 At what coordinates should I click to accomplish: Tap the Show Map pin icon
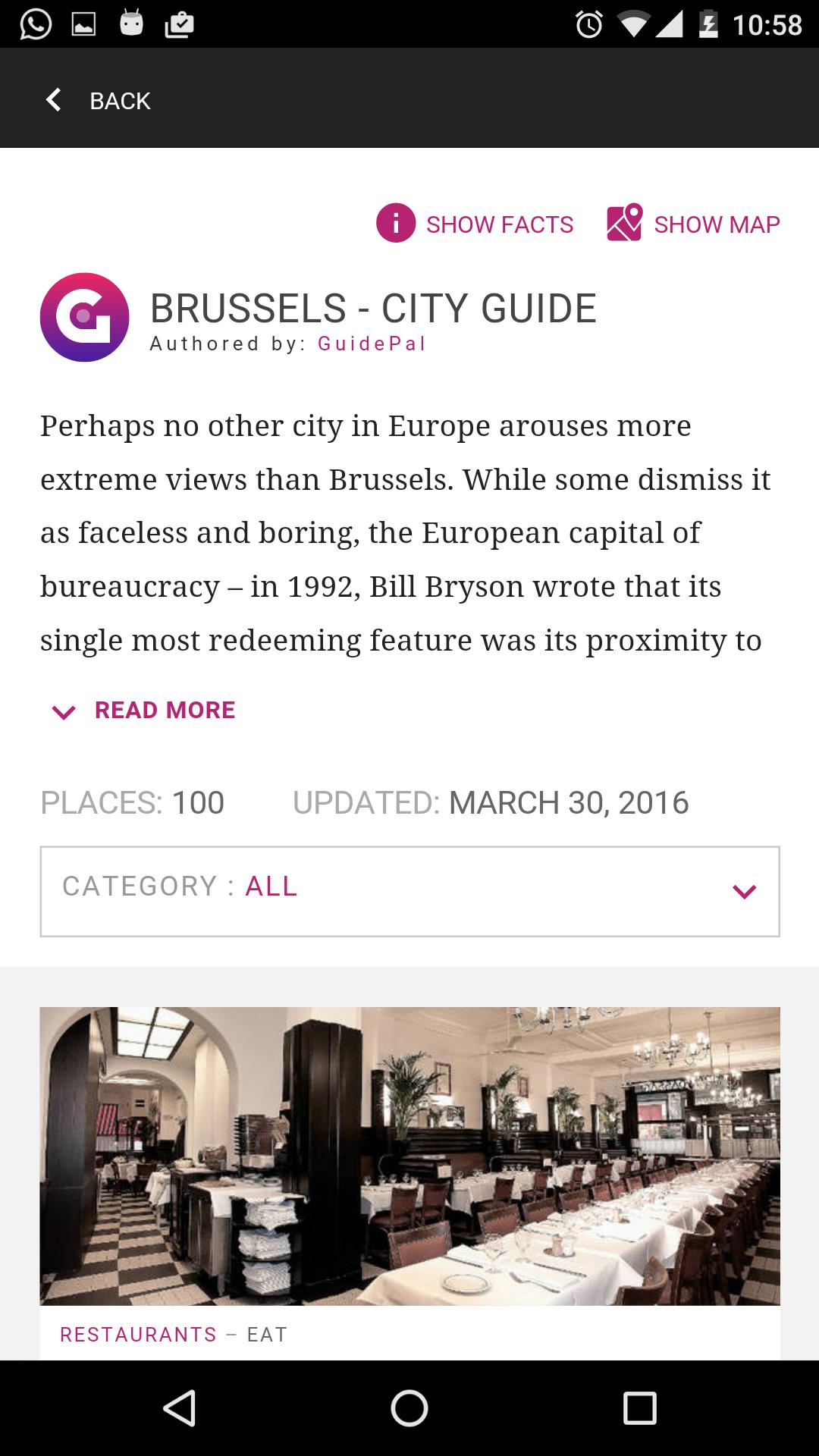(623, 224)
